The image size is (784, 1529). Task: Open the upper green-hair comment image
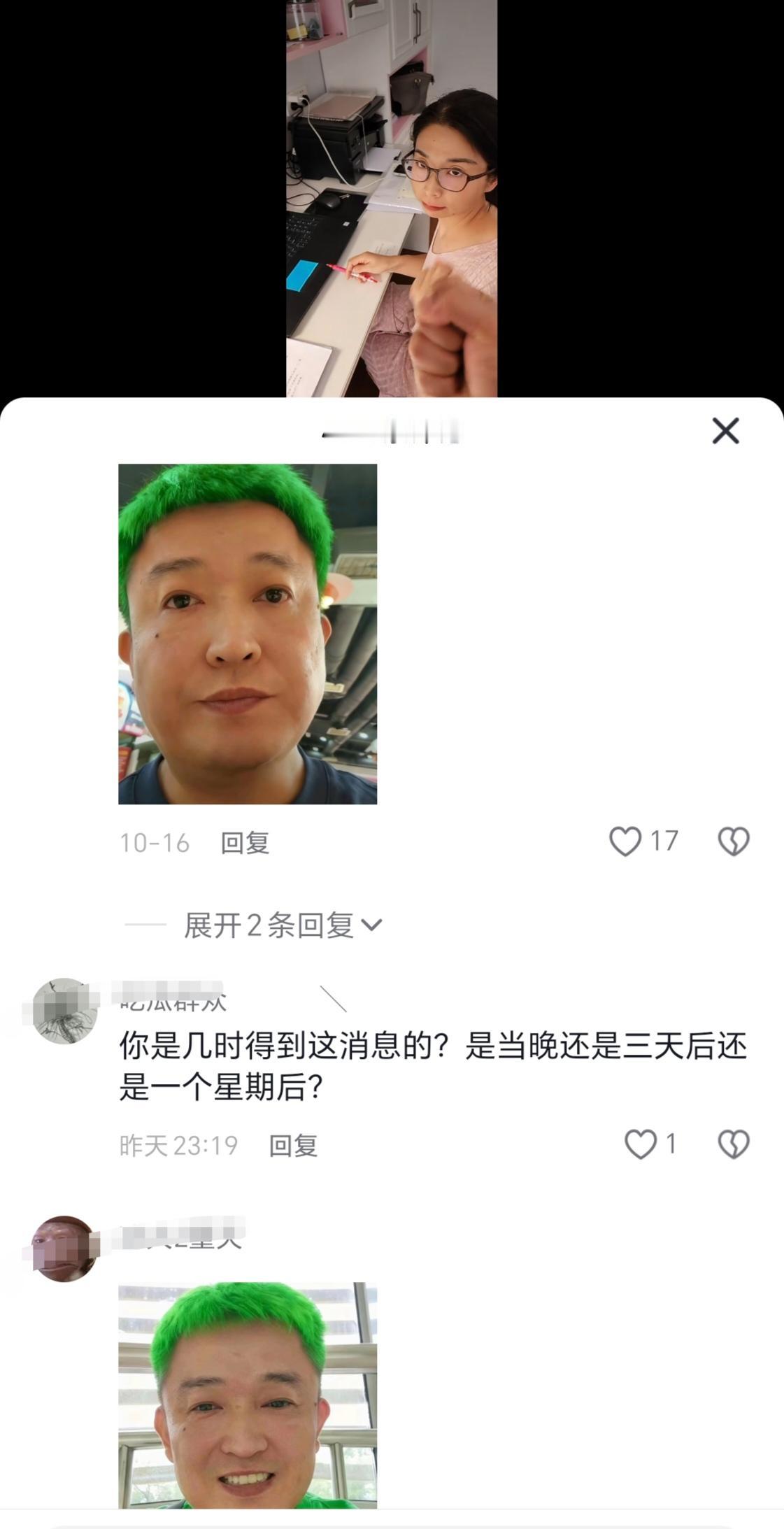tap(248, 634)
